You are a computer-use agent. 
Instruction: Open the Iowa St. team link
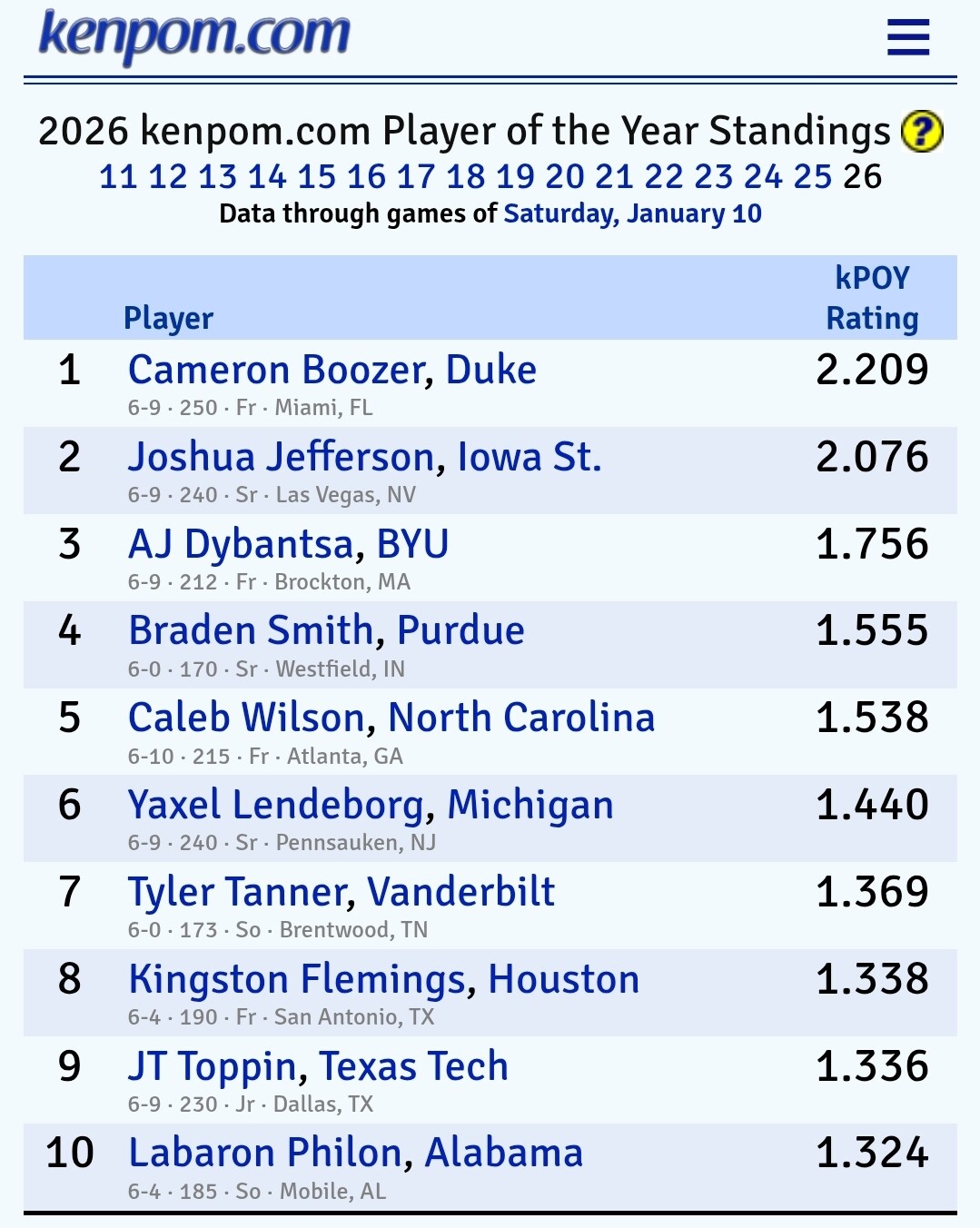(529, 458)
